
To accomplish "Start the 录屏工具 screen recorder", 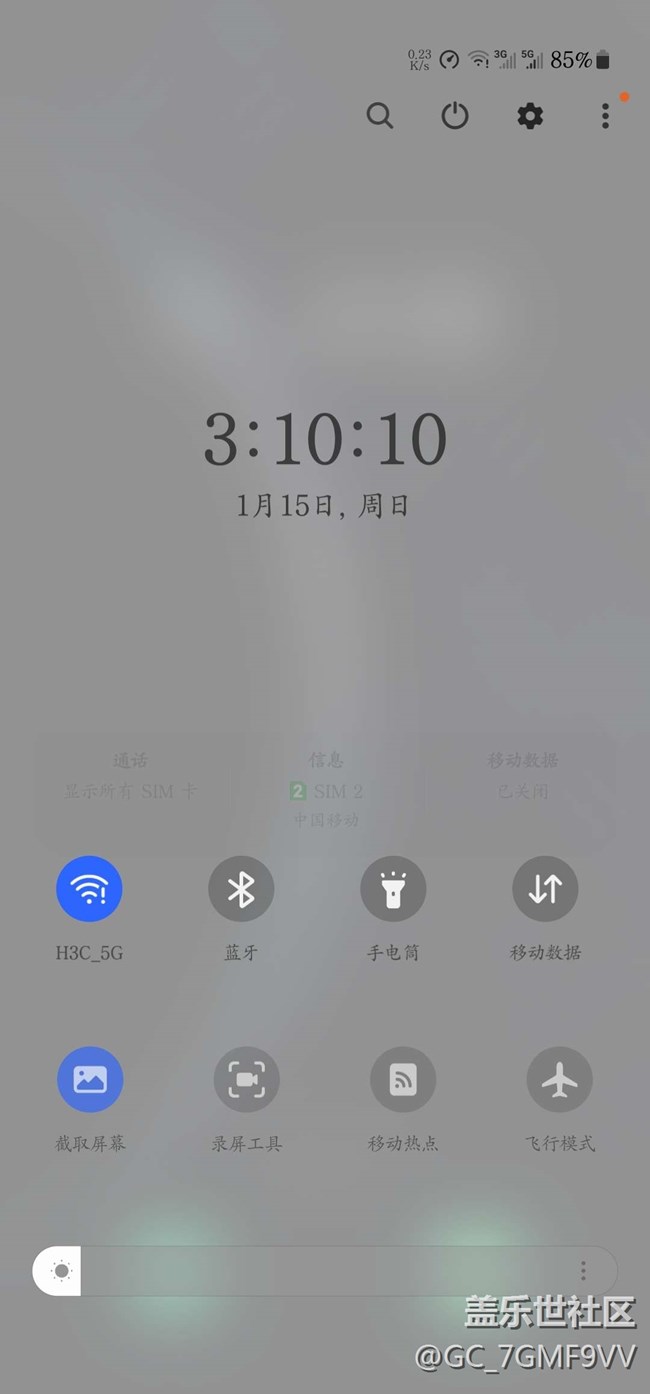I will pyautogui.click(x=246, y=1079).
